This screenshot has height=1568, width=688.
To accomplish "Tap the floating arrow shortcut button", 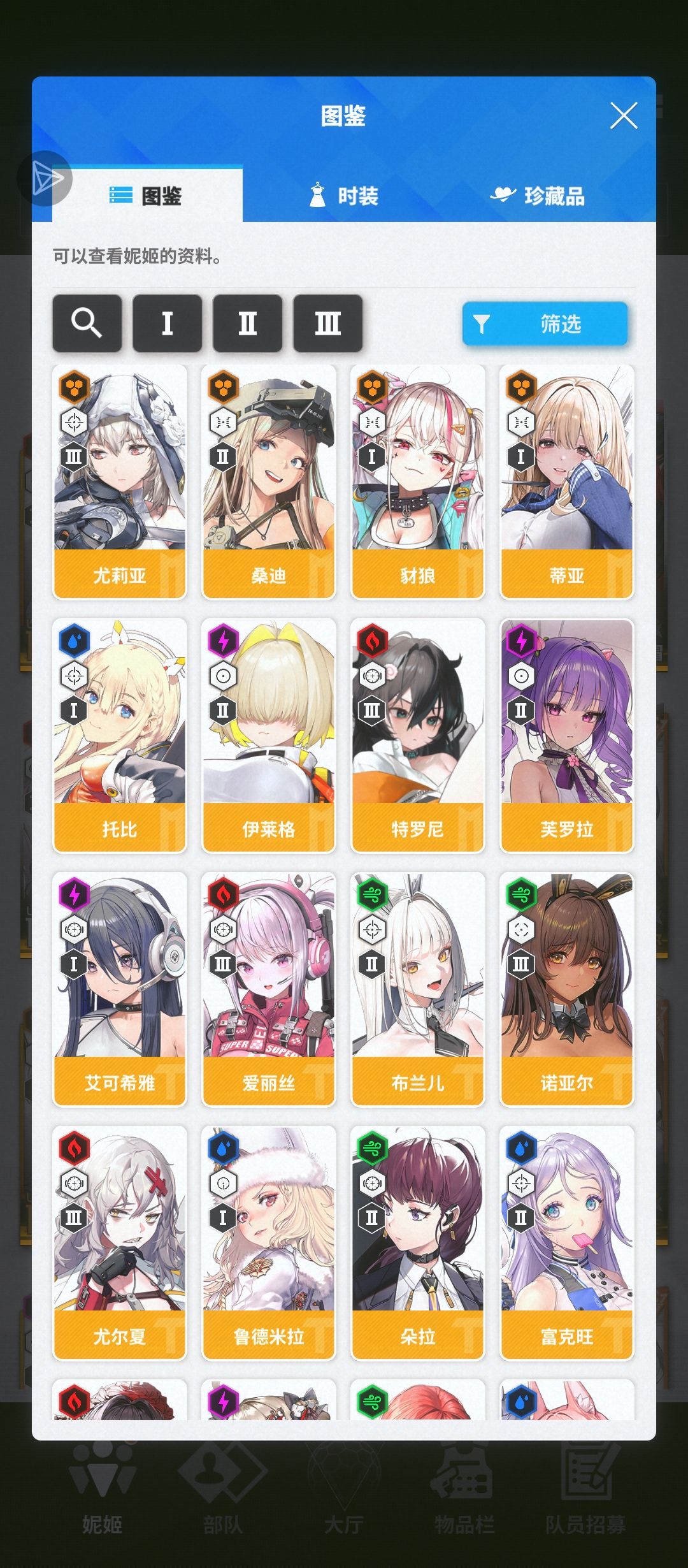I will click(x=45, y=178).
